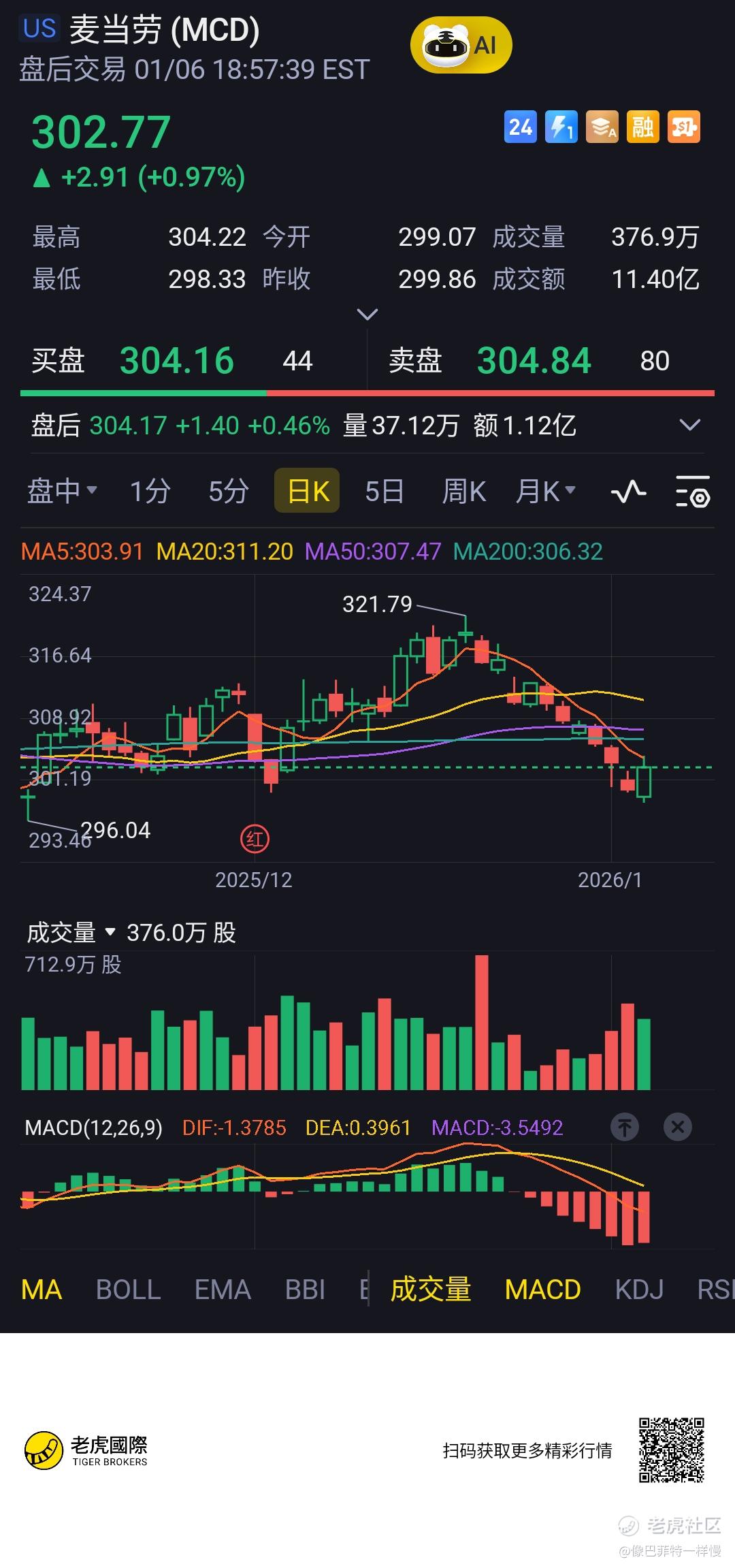The height and width of the screenshot is (1568, 735).
Task: Apply the BBI indicator
Action: [x=305, y=1289]
